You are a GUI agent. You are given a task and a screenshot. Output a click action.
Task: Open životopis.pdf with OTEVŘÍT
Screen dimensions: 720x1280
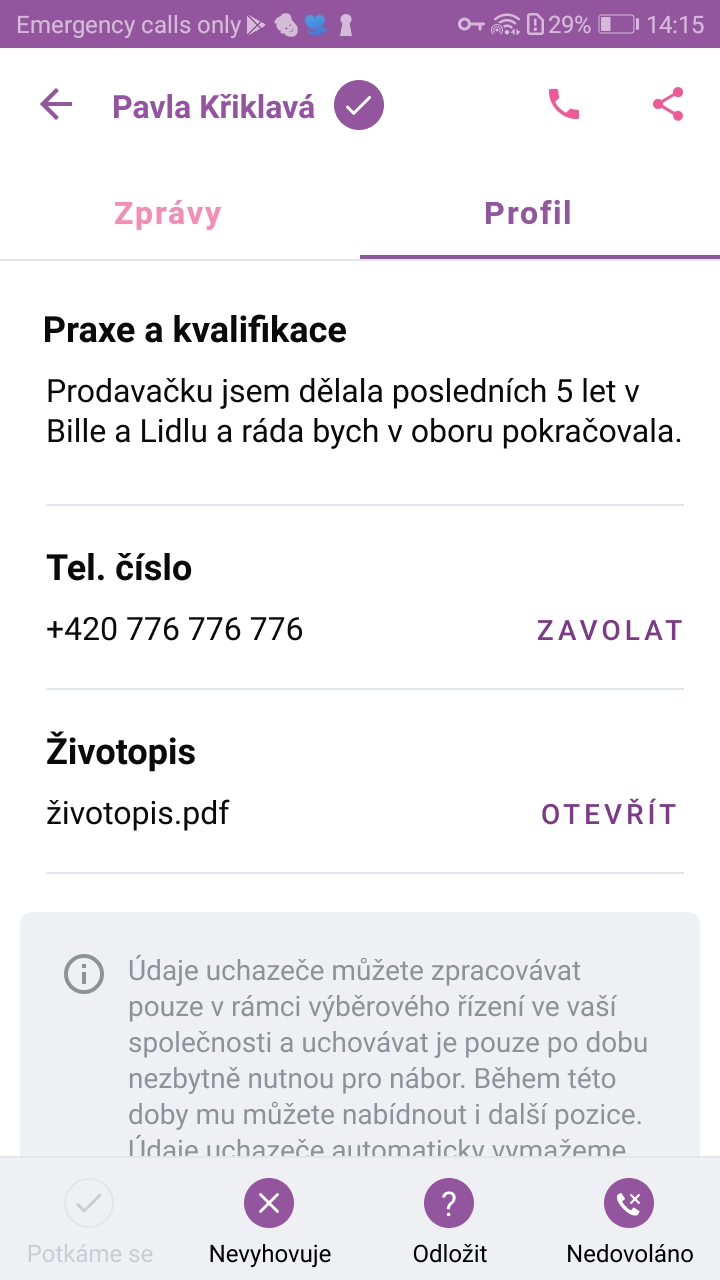(610, 814)
